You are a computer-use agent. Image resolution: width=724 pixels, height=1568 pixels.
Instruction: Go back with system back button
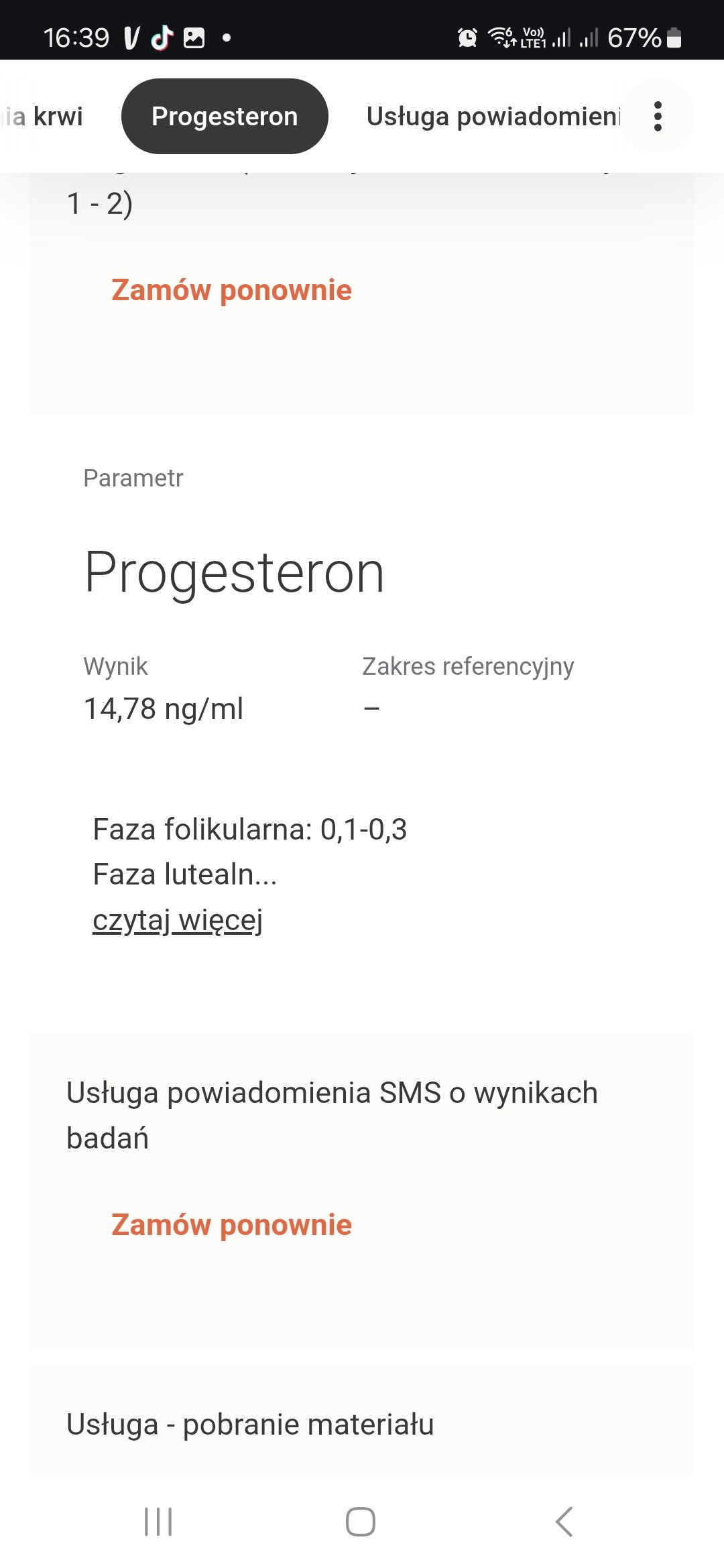point(564,1522)
